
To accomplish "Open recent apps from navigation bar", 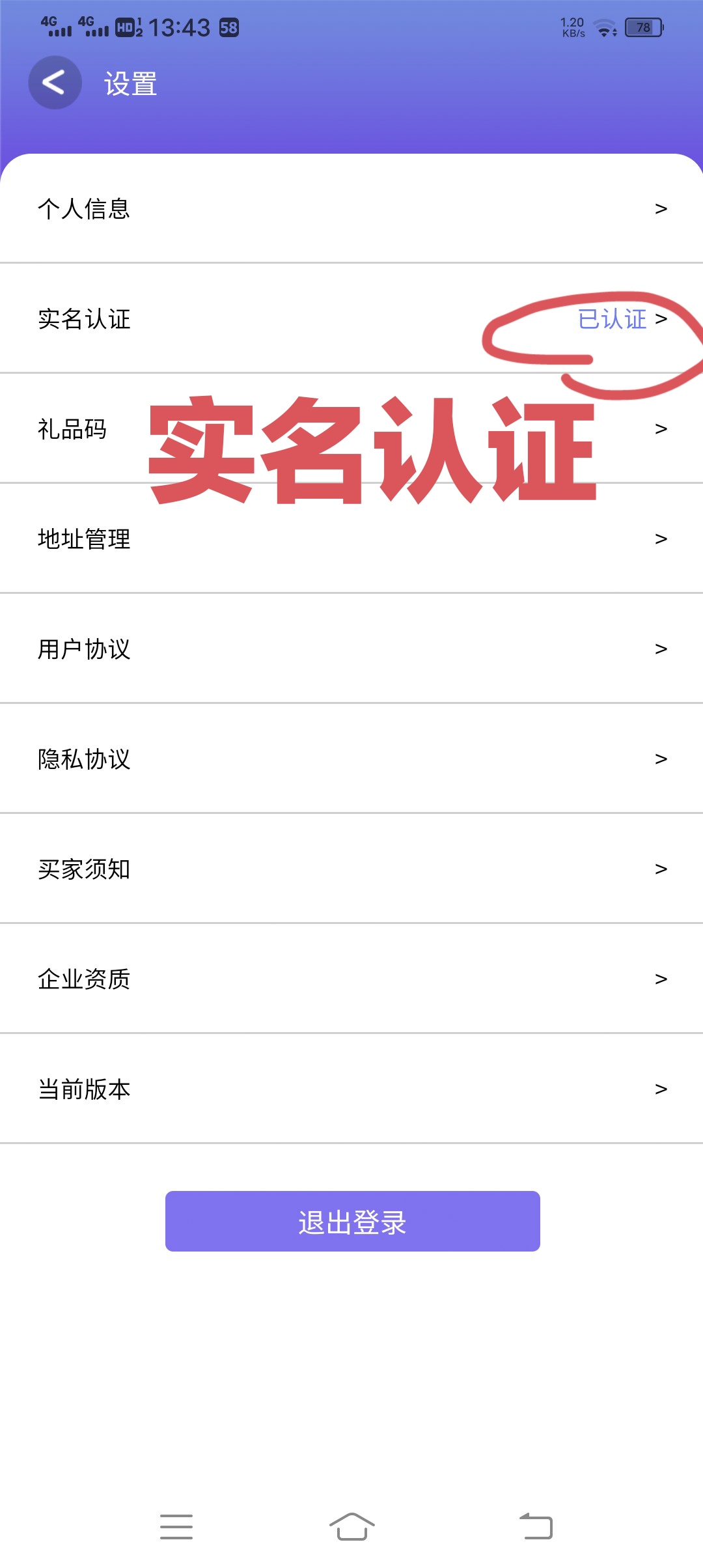I will click(x=176, y=1526).
